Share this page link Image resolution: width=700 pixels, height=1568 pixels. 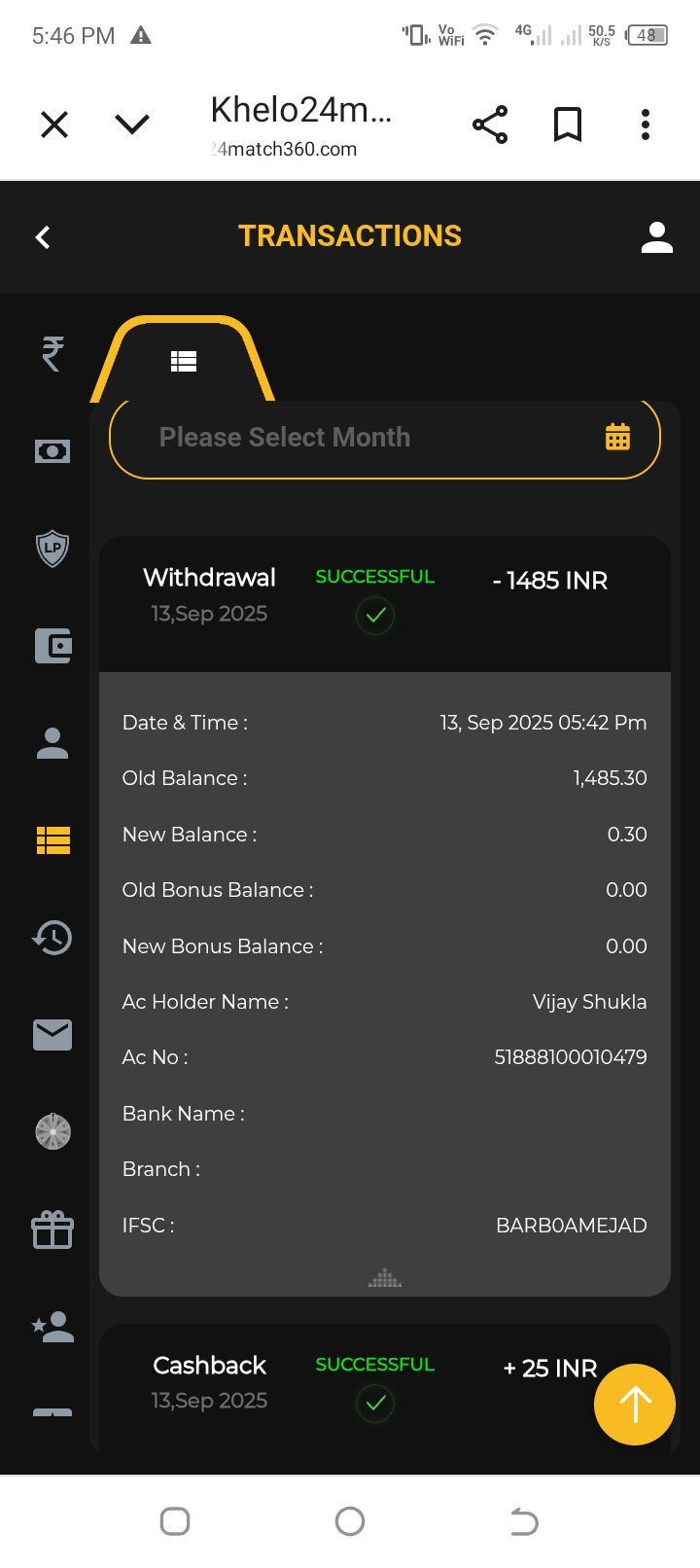coord(490,125)
